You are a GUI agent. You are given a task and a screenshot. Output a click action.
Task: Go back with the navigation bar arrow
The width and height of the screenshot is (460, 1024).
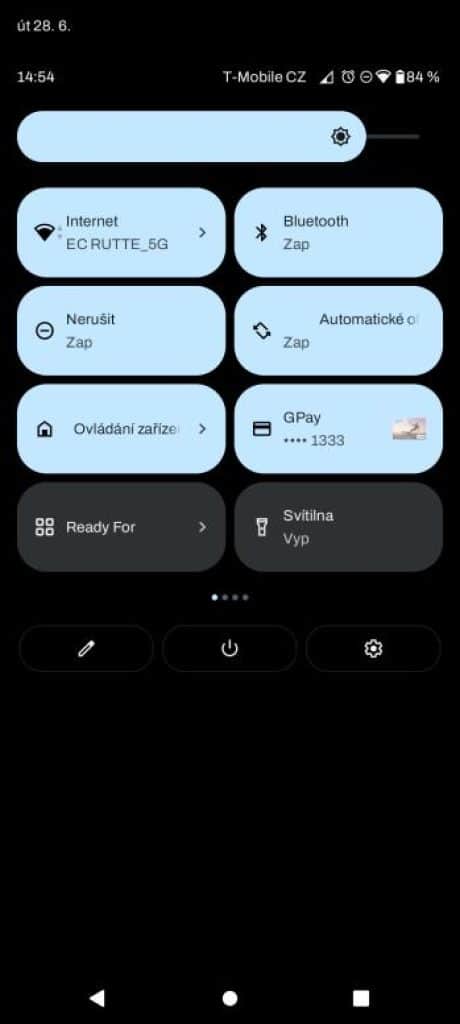pos(97,997)
